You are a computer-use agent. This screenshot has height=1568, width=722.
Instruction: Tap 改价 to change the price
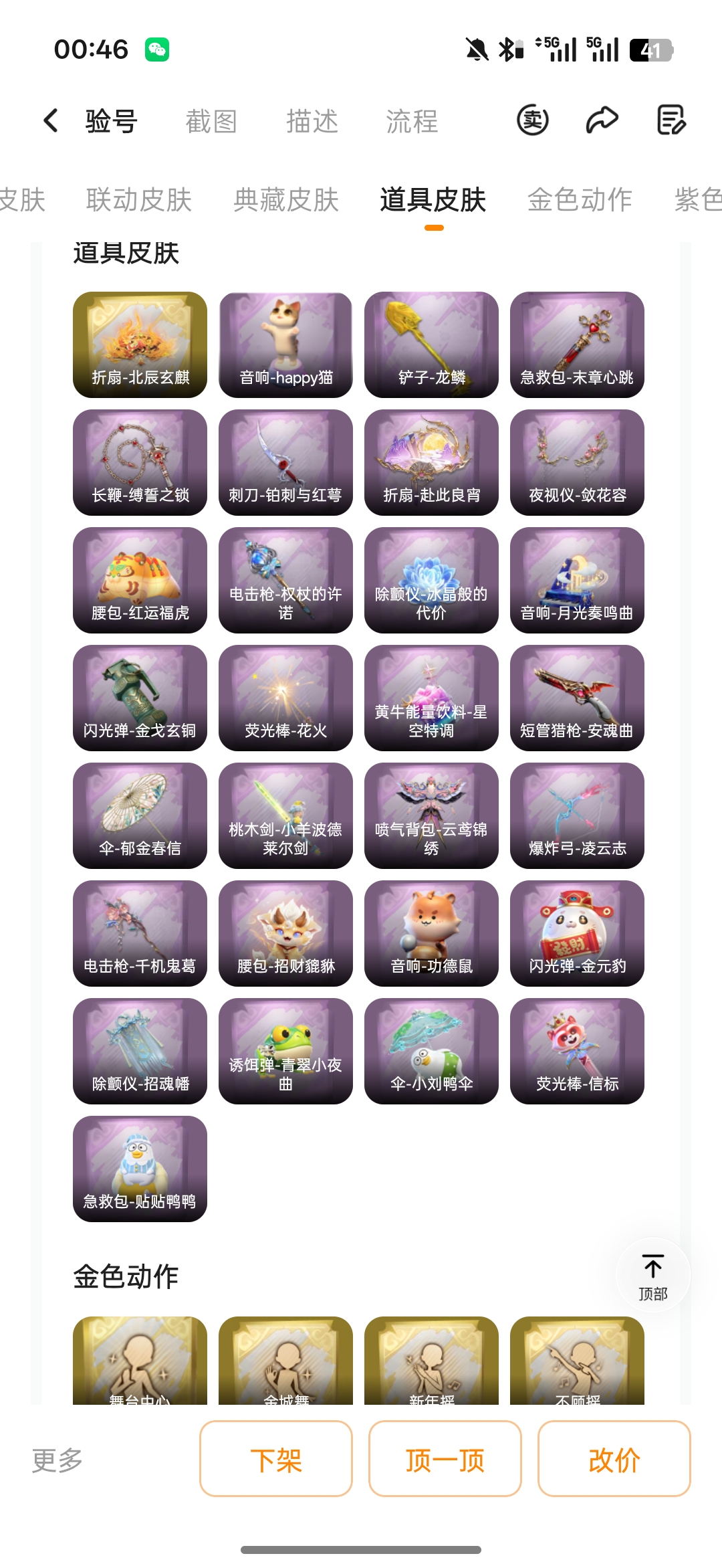click(614, 1458)
